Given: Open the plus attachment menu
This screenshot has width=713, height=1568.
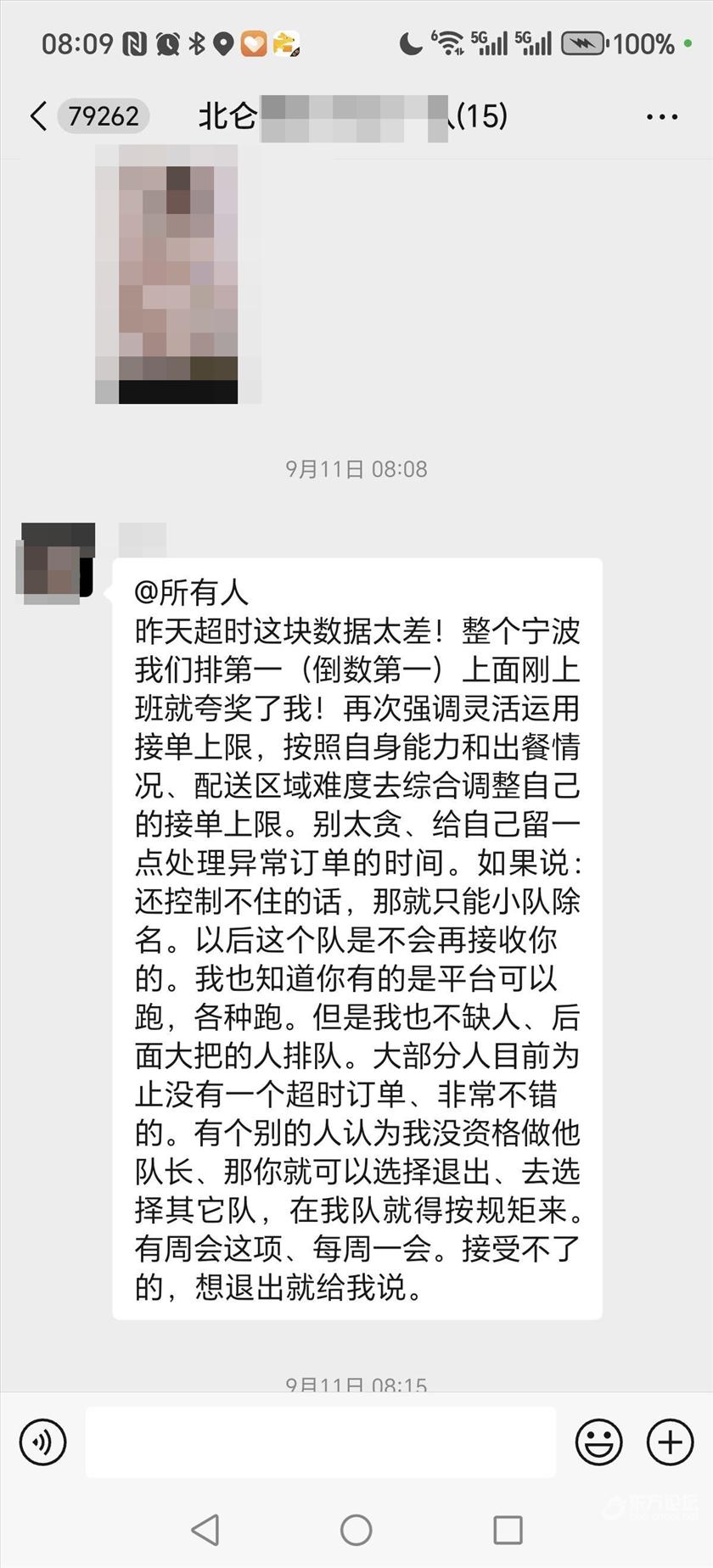Looking at the screenshot, I should tap(670, 1442).
